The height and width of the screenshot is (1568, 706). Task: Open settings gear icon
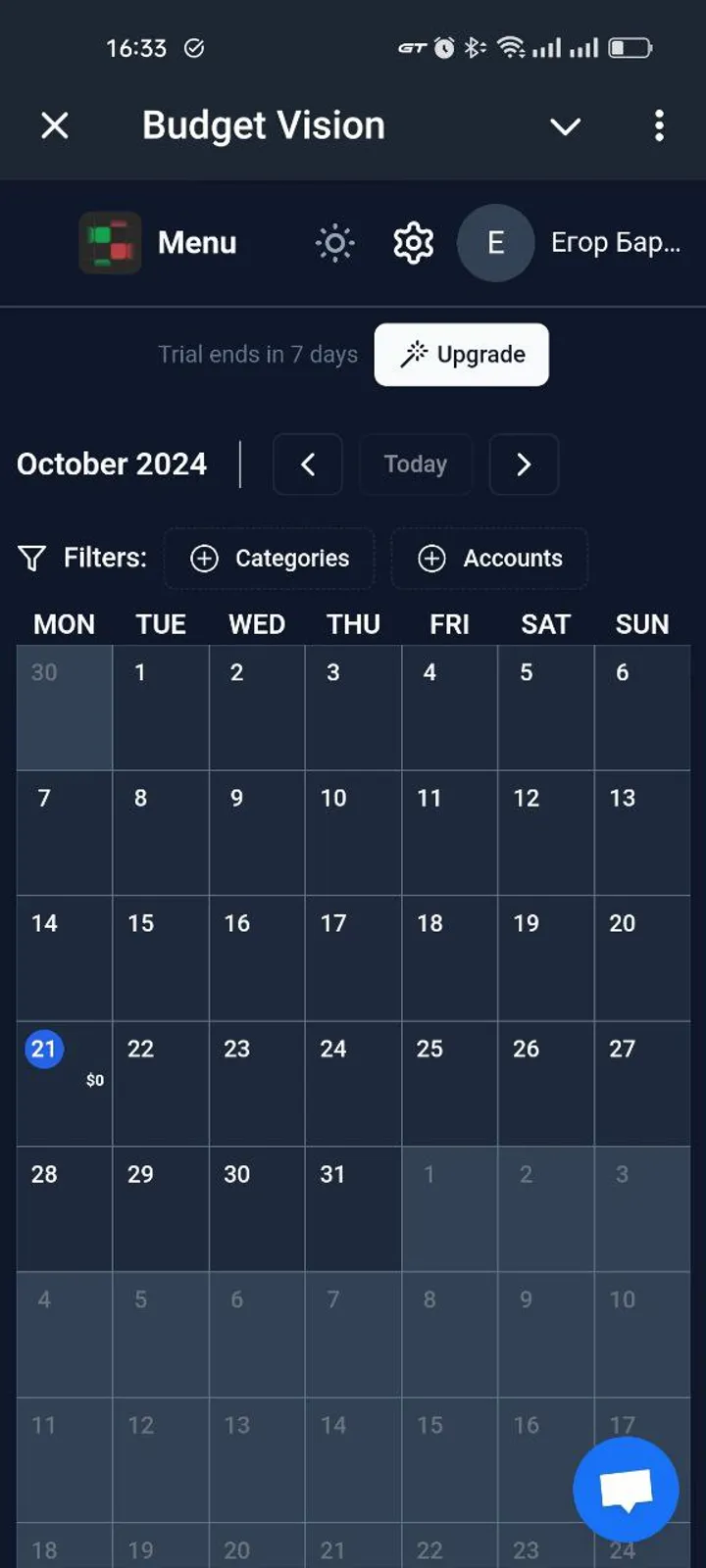coord(413,243)
